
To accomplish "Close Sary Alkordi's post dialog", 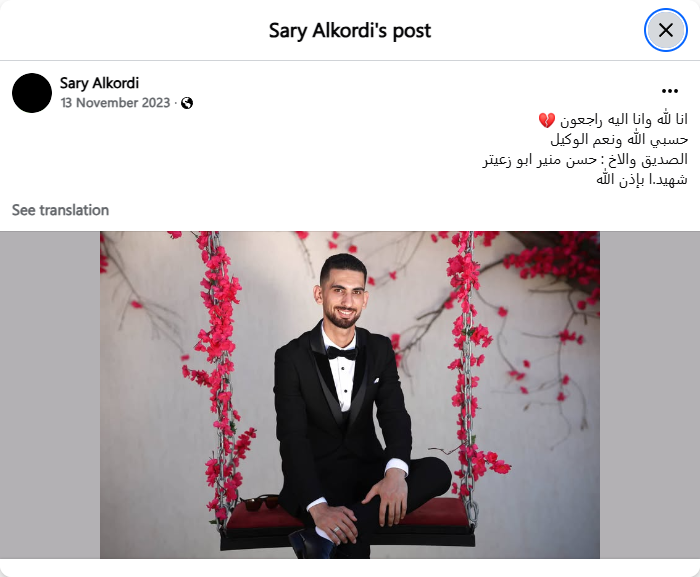I will (x=665, y=30).
